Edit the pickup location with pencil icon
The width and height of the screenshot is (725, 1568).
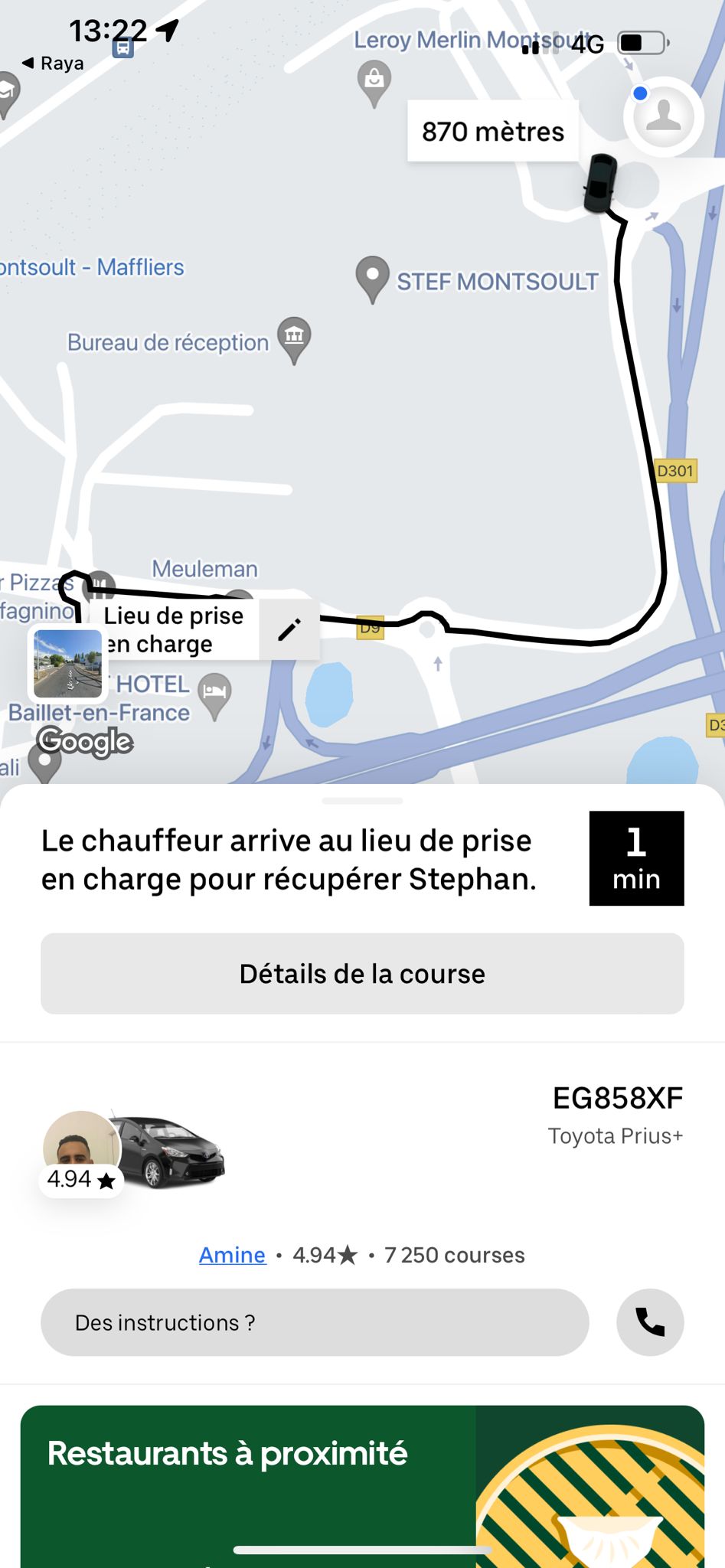(289, 629)
